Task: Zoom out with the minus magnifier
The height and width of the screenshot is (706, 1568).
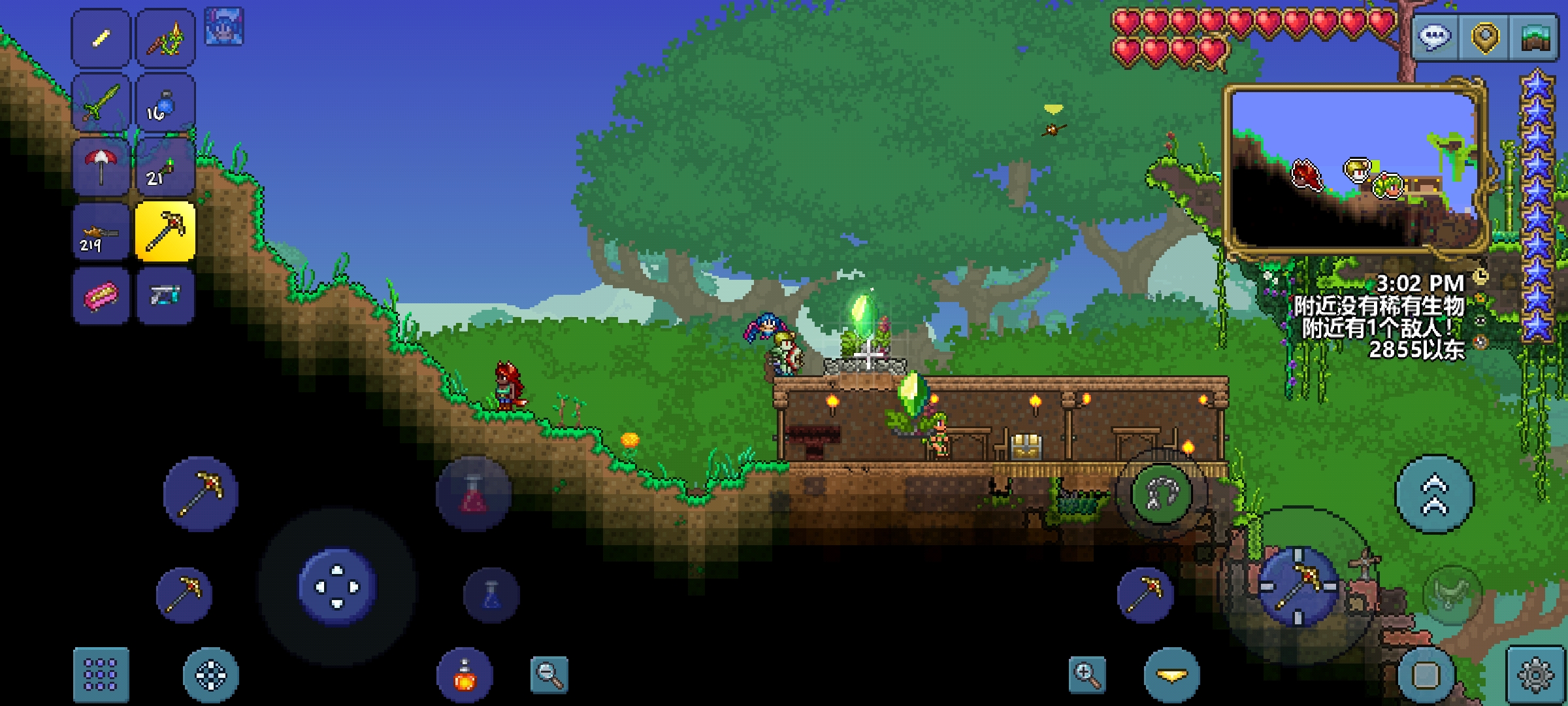Action: point(549,675)
